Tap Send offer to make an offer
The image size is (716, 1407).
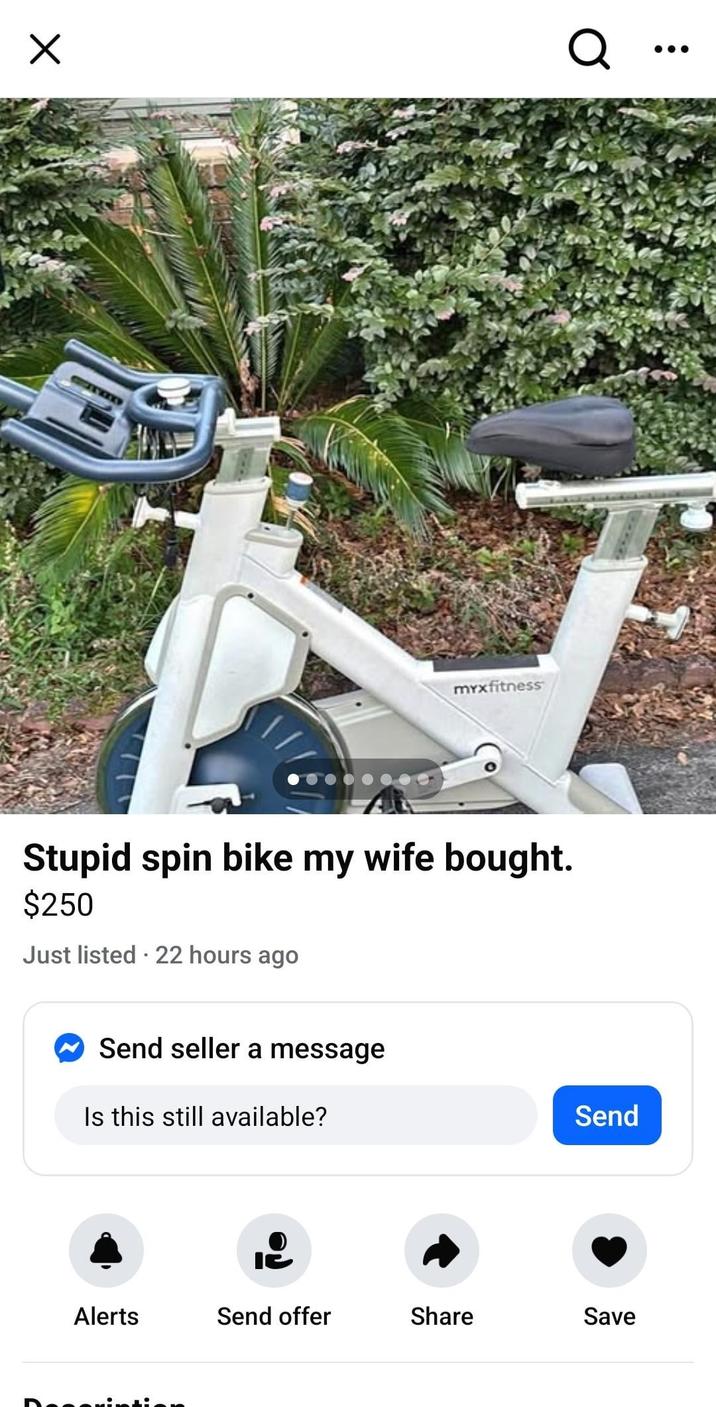274,1250
